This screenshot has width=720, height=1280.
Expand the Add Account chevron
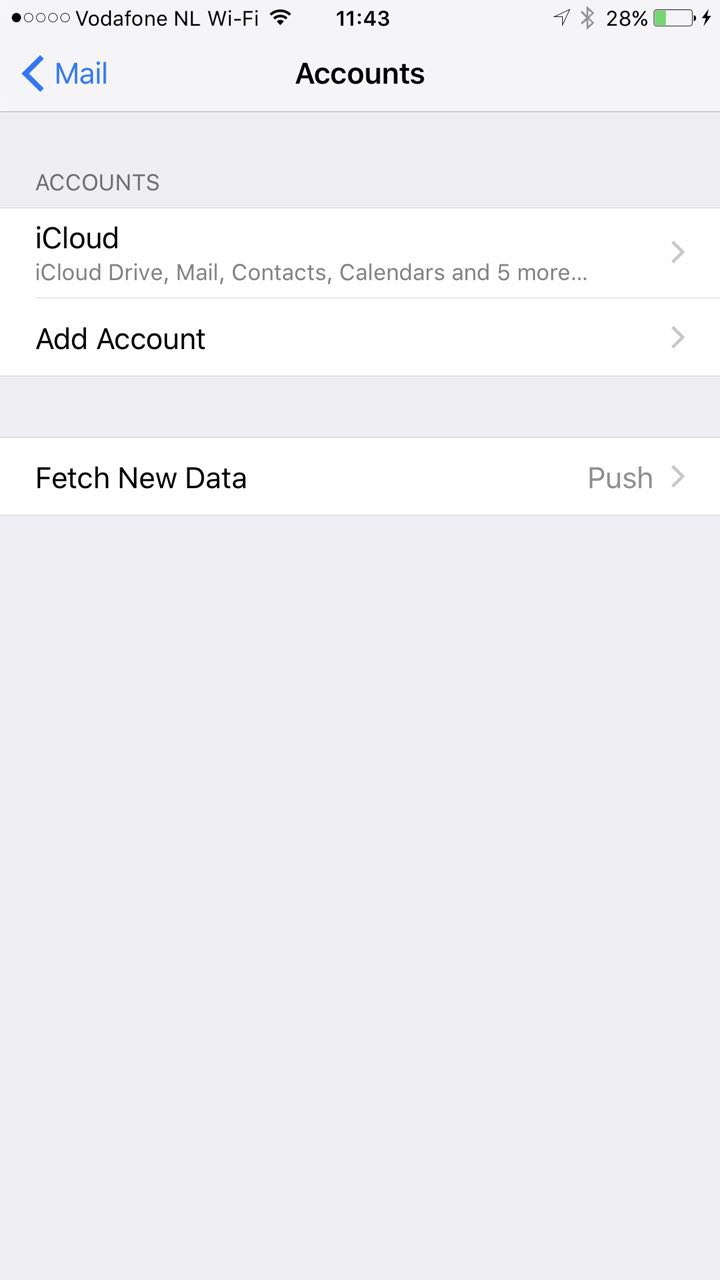(677, 338)
